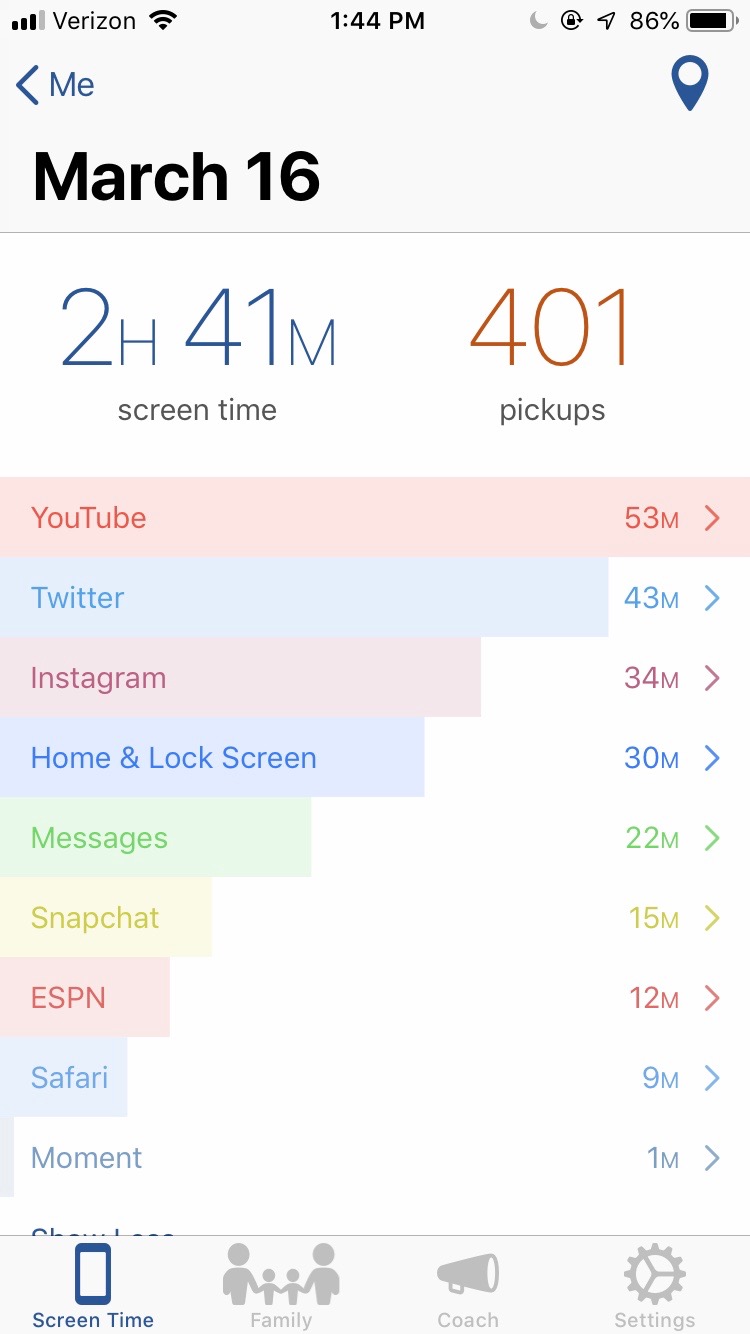The width and height of the screenshot is (750, 1334).
Task: Go to the Settings tab
Action: [x=655, y=1286]
